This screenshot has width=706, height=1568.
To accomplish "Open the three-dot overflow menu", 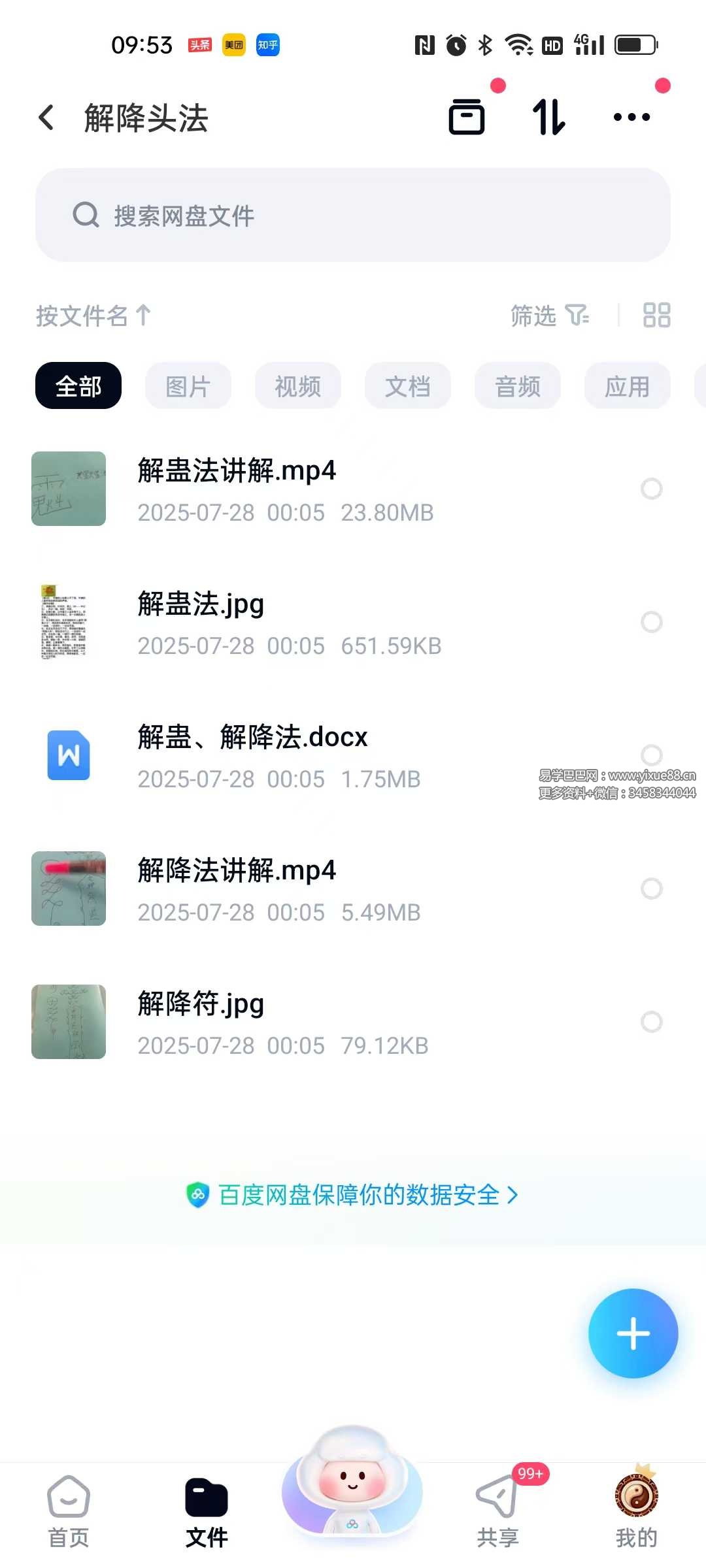I will click(x=631, y=118).
